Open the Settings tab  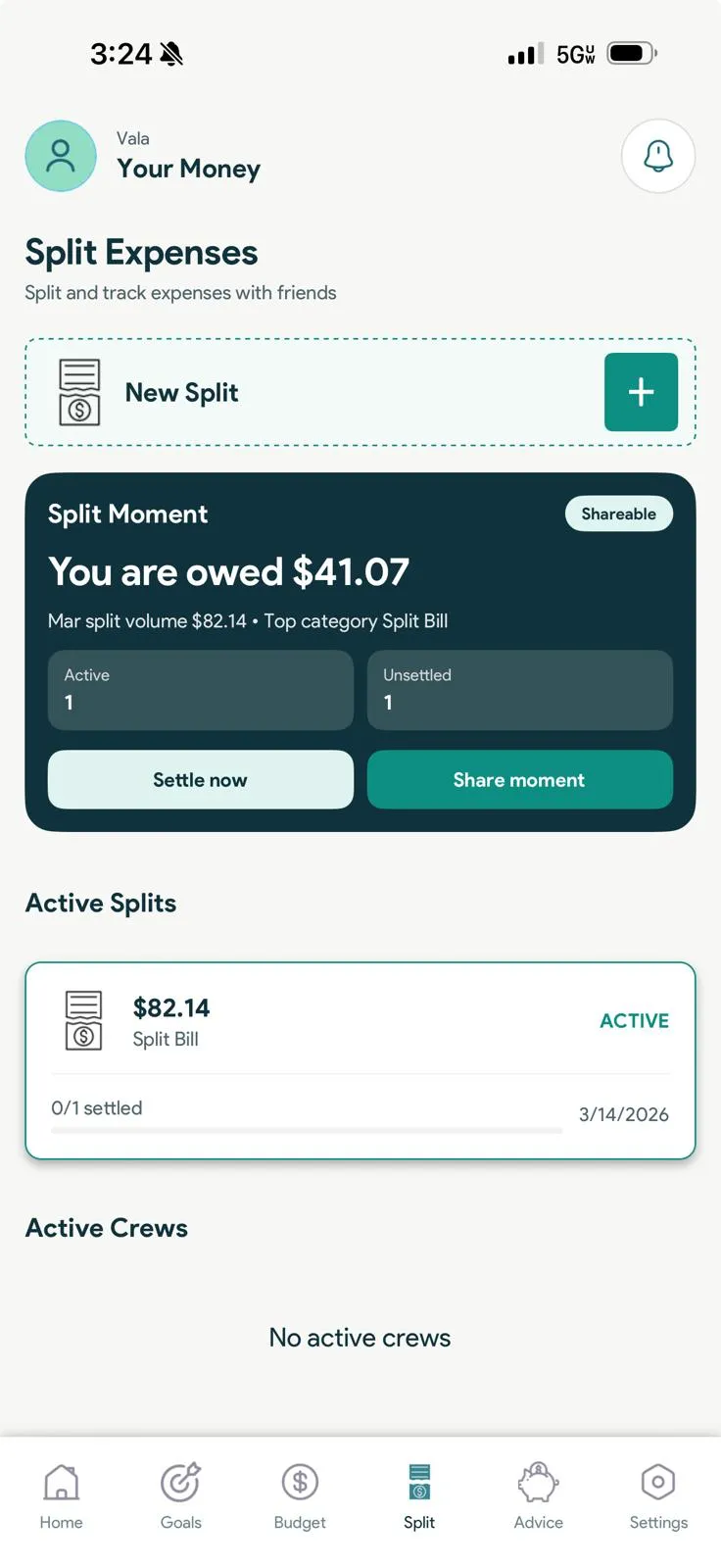click(658, 1495)
